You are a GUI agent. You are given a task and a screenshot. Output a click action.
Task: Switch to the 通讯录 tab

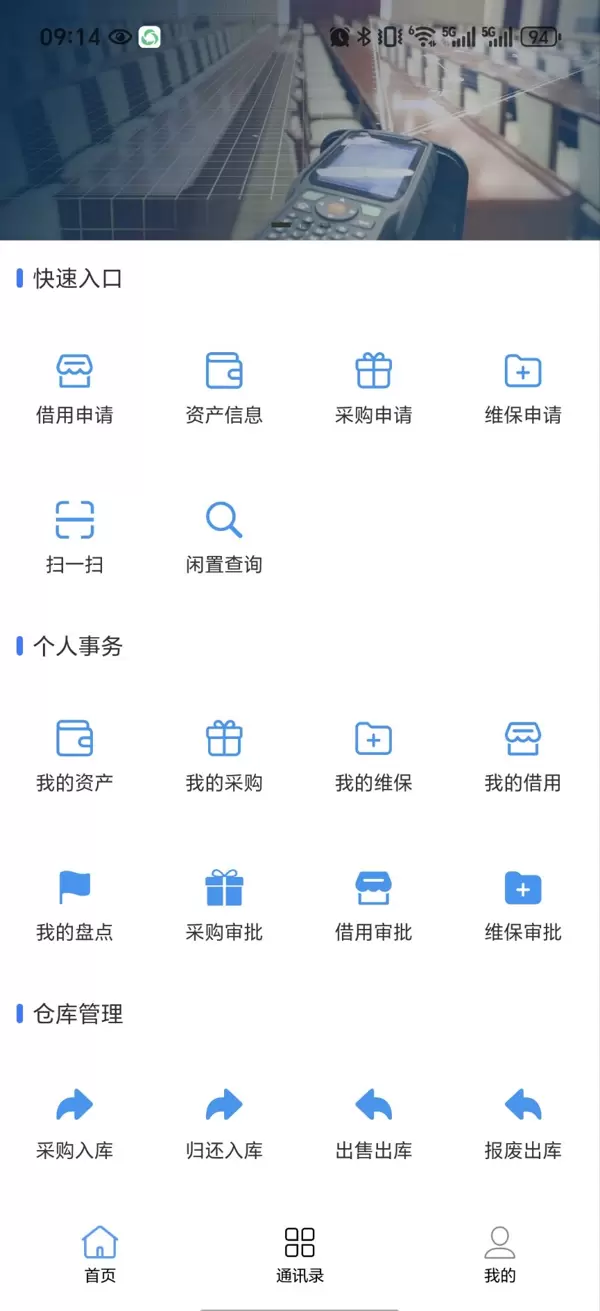300,1254
